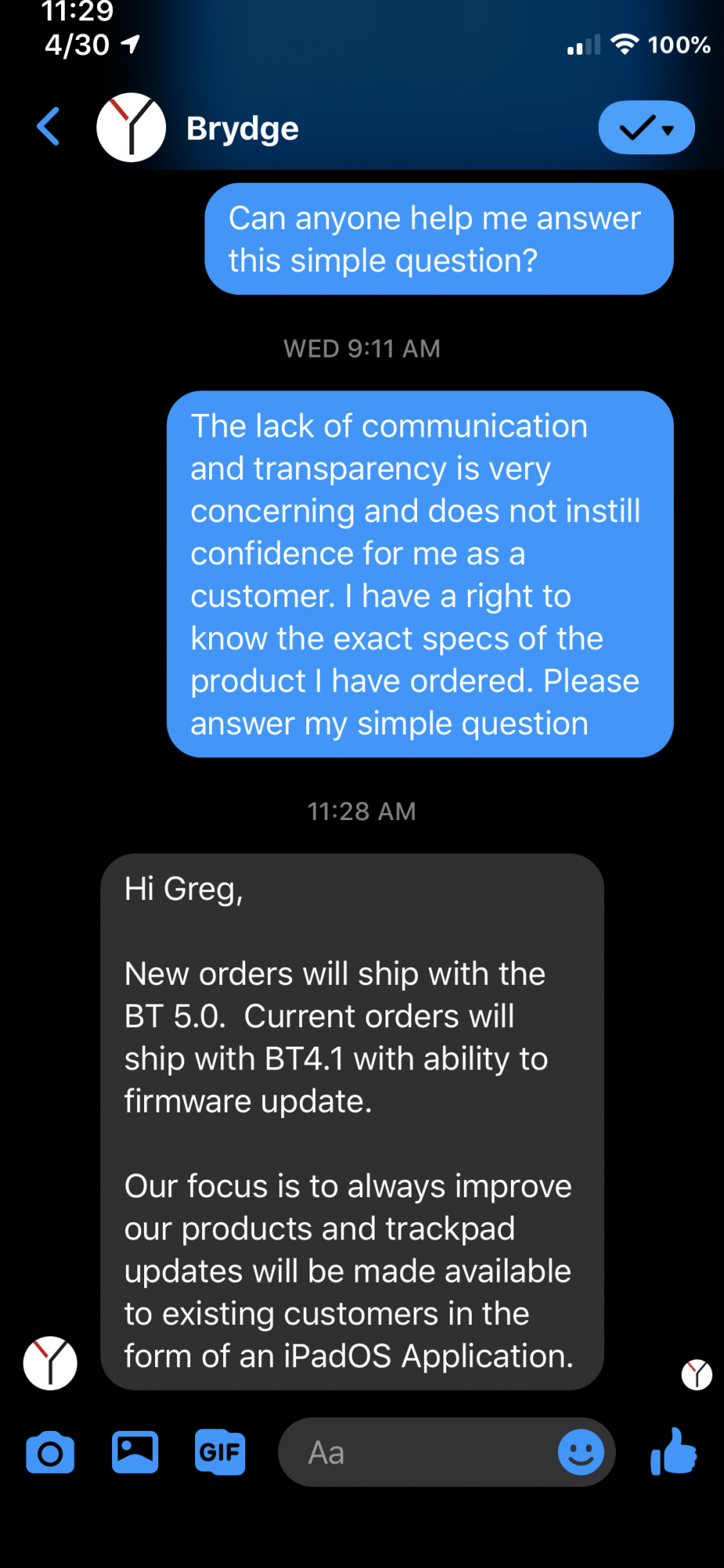This screenshot has width=724, height=1568.
Task: Send a thumbs-up like
Action: (674, 1451)
